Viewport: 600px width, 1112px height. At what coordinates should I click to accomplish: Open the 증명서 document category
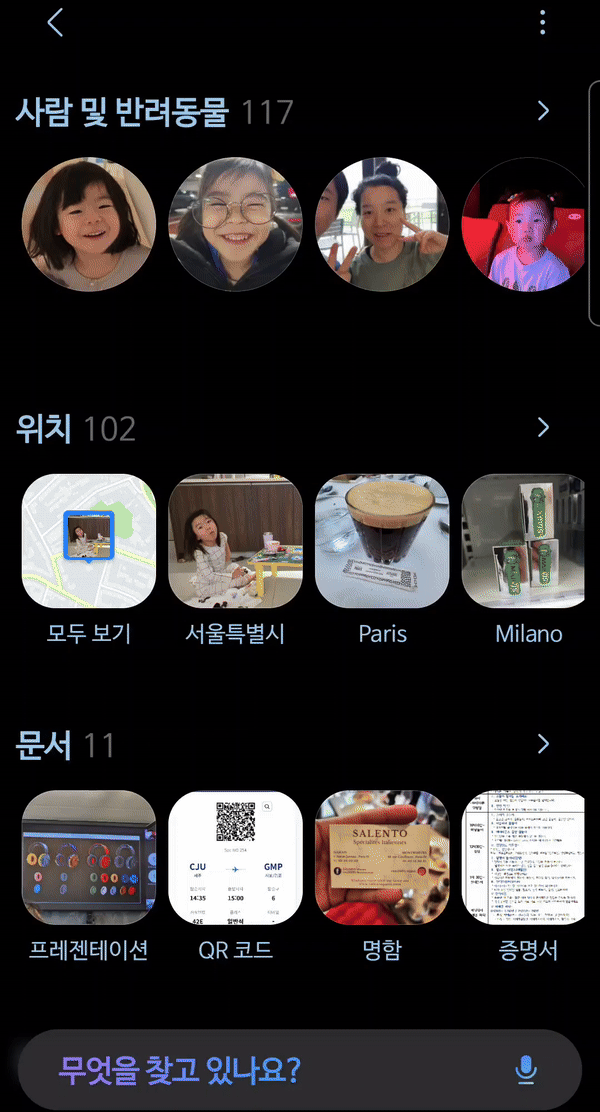pyautogui.click(x=524, y=858)
